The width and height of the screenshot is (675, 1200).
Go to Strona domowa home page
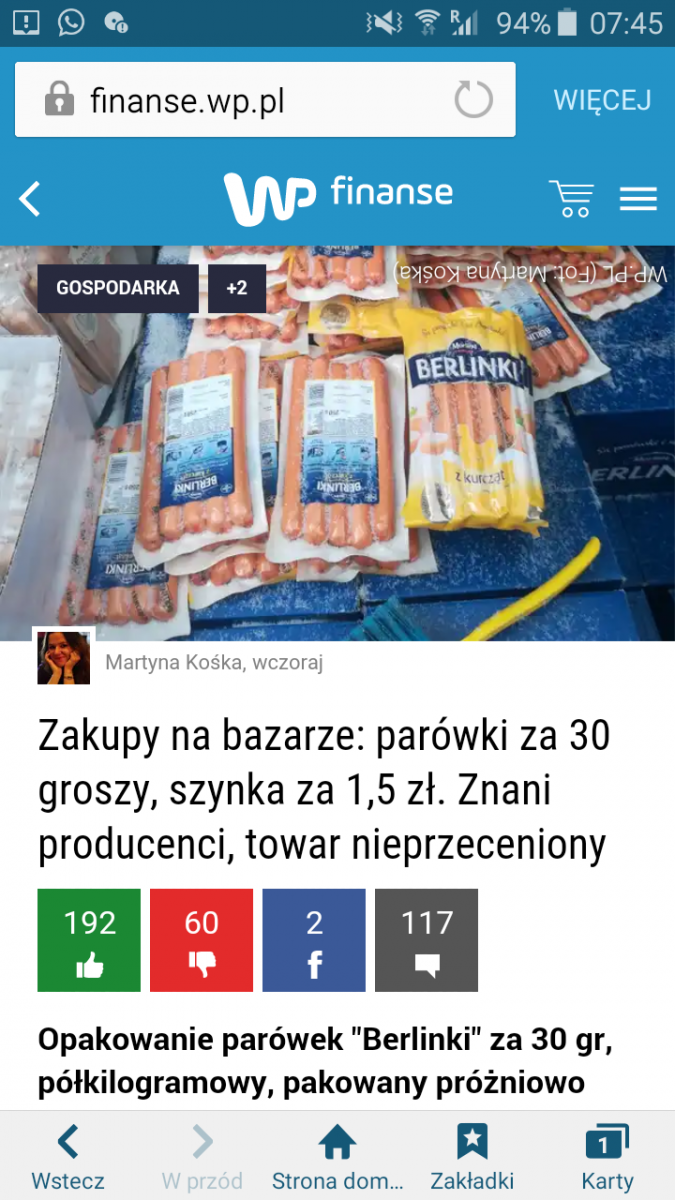337,1156
